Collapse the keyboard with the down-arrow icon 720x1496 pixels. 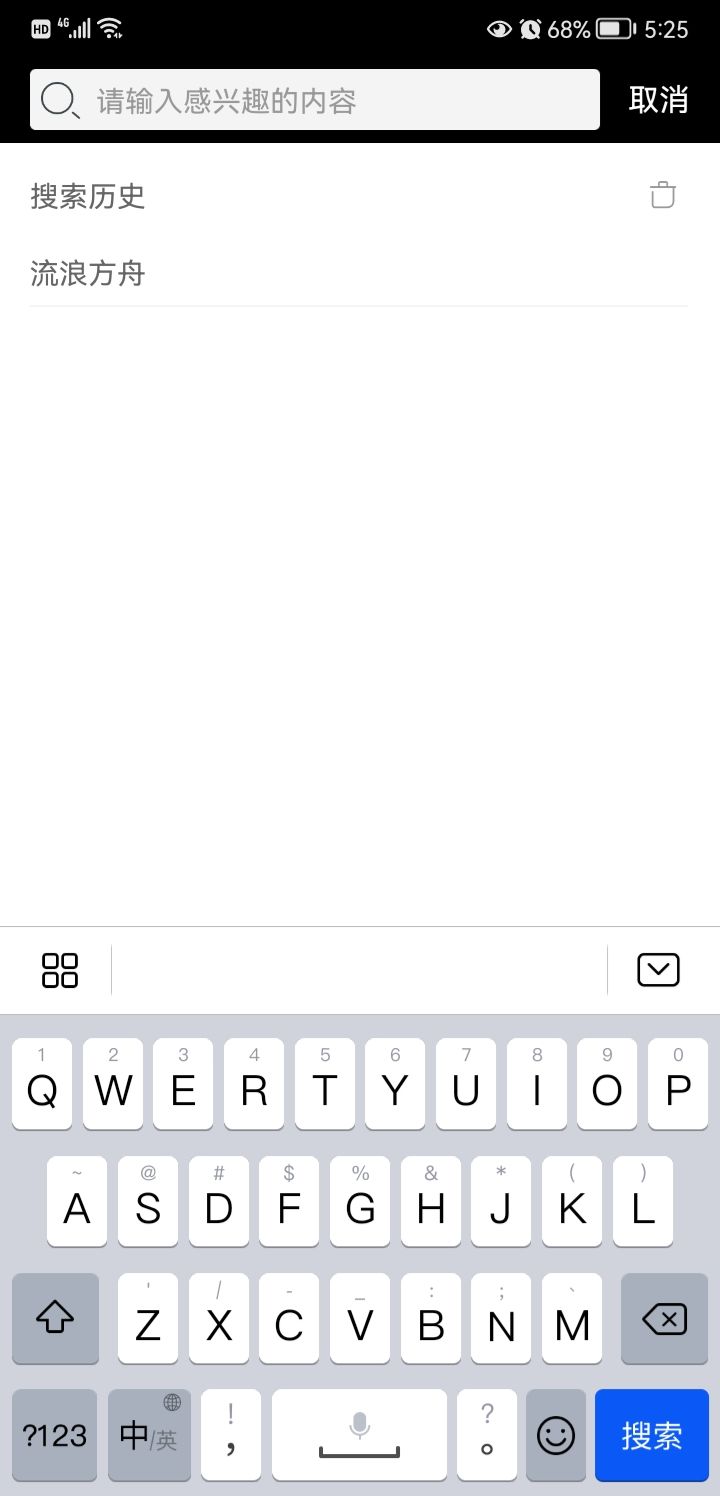(x=657, y=969)
